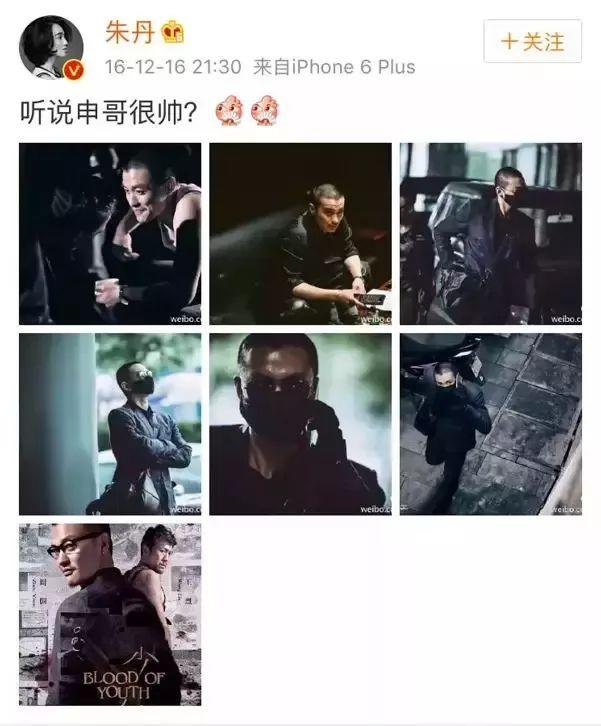Enlarge the photo of masked man with crossed arms

(x=110, y=424)
